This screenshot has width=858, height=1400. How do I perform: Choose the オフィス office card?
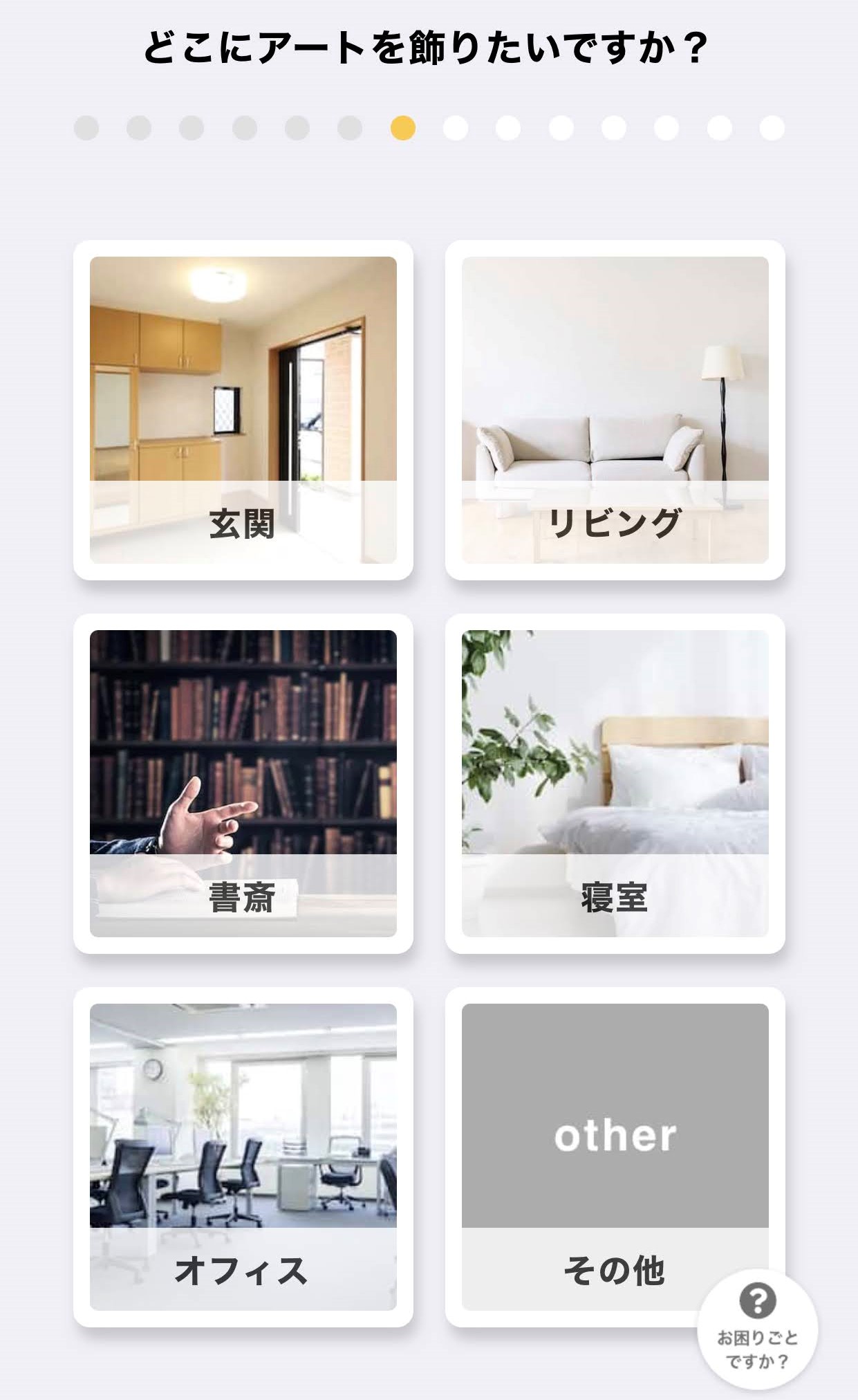[x=243, y=1157]
